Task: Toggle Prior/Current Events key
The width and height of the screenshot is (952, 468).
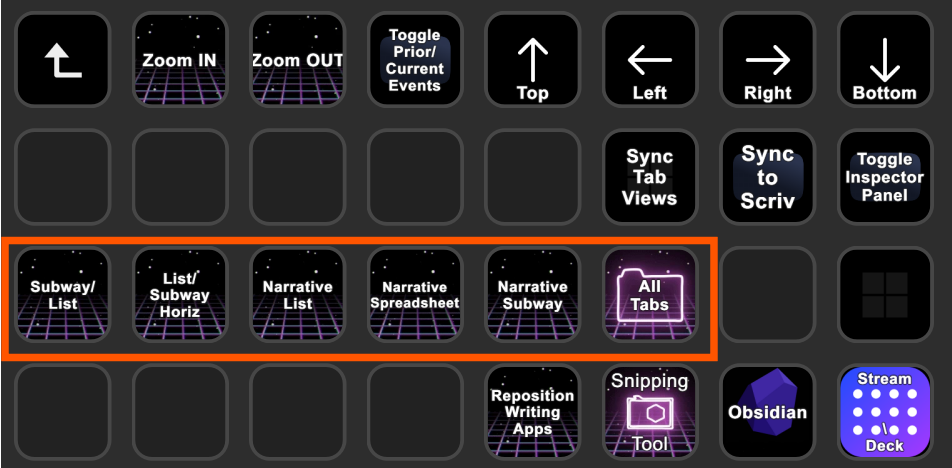Action: (x=414, y=60)
